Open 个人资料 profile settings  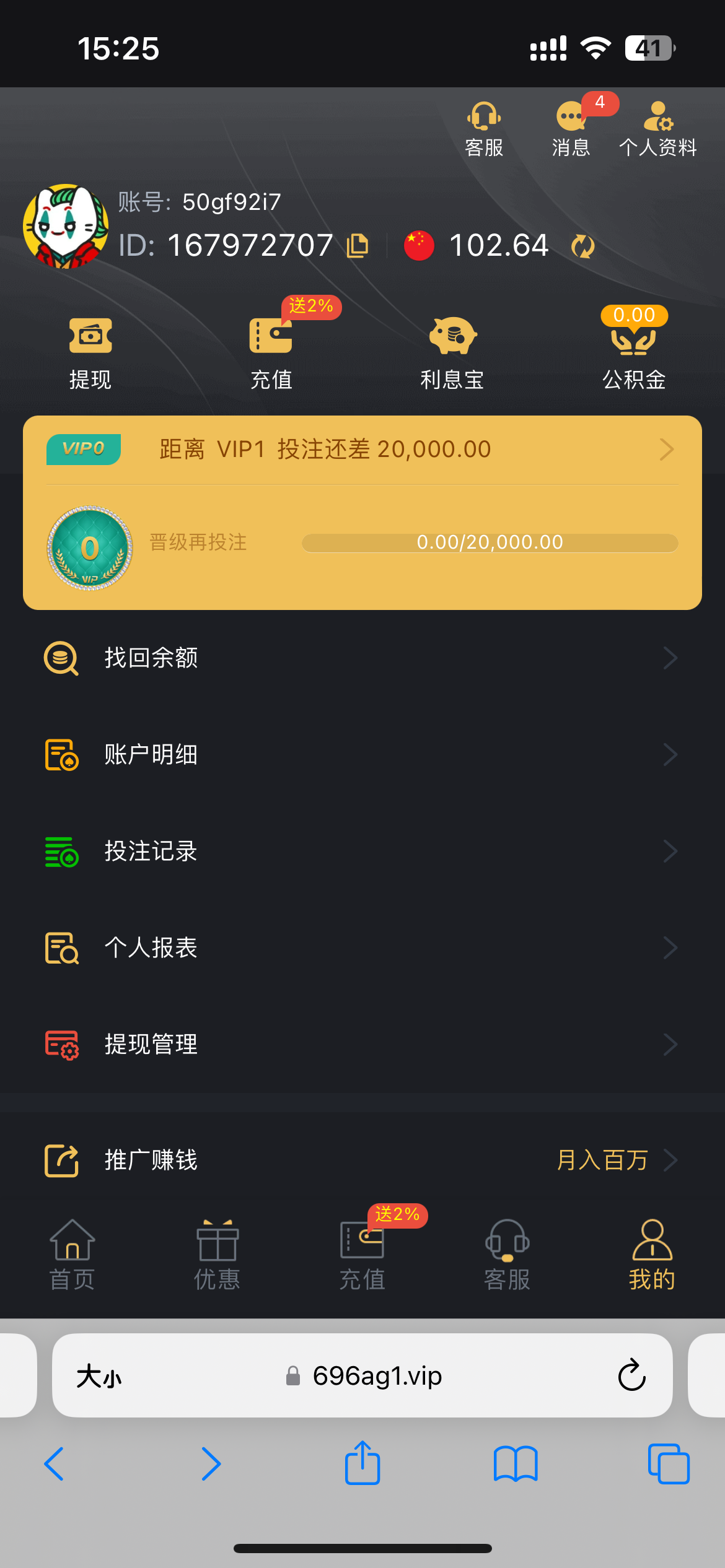[657, 128]
